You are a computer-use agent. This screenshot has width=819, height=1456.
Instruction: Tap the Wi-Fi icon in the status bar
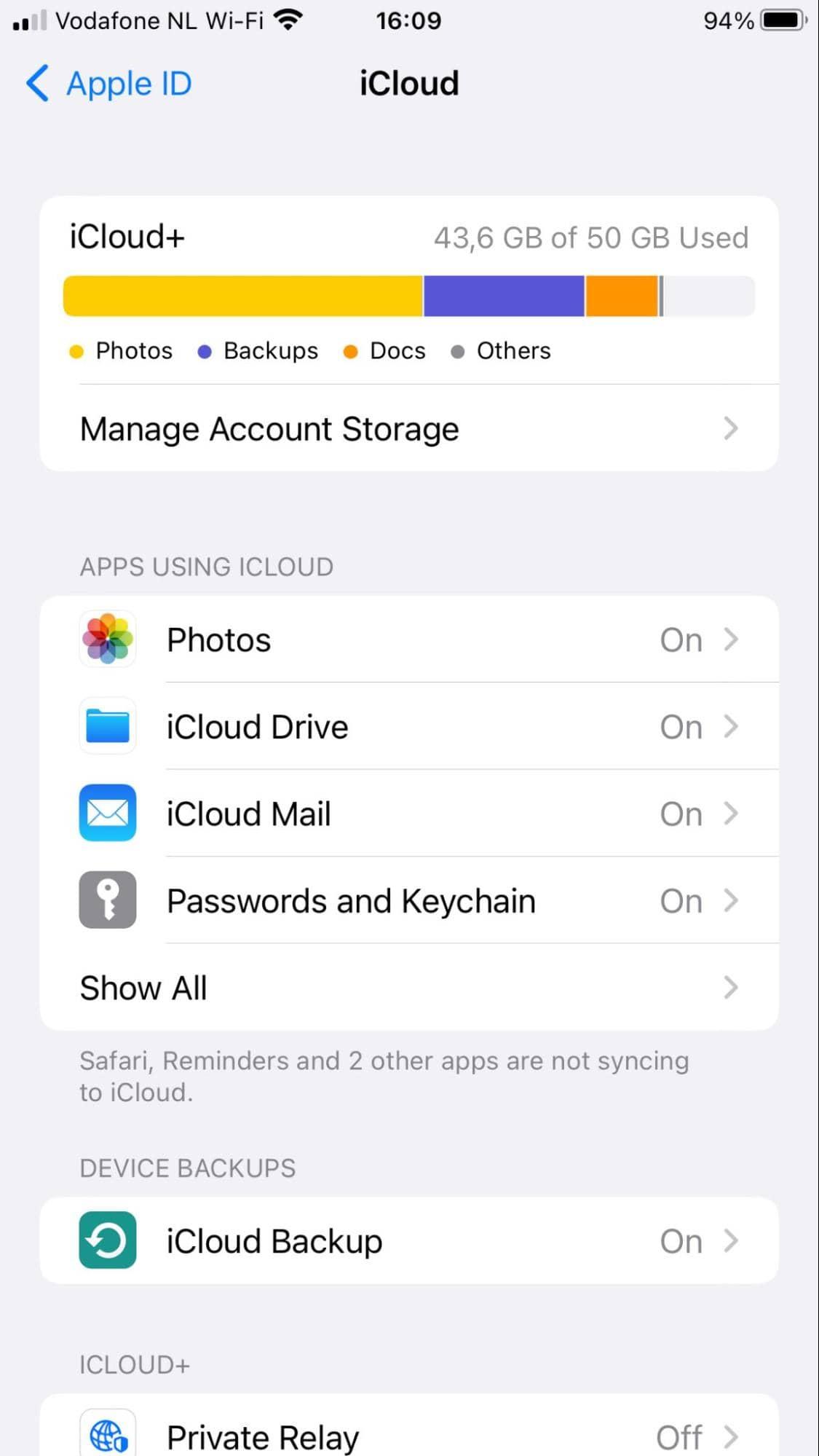click(x=287, y=20)
